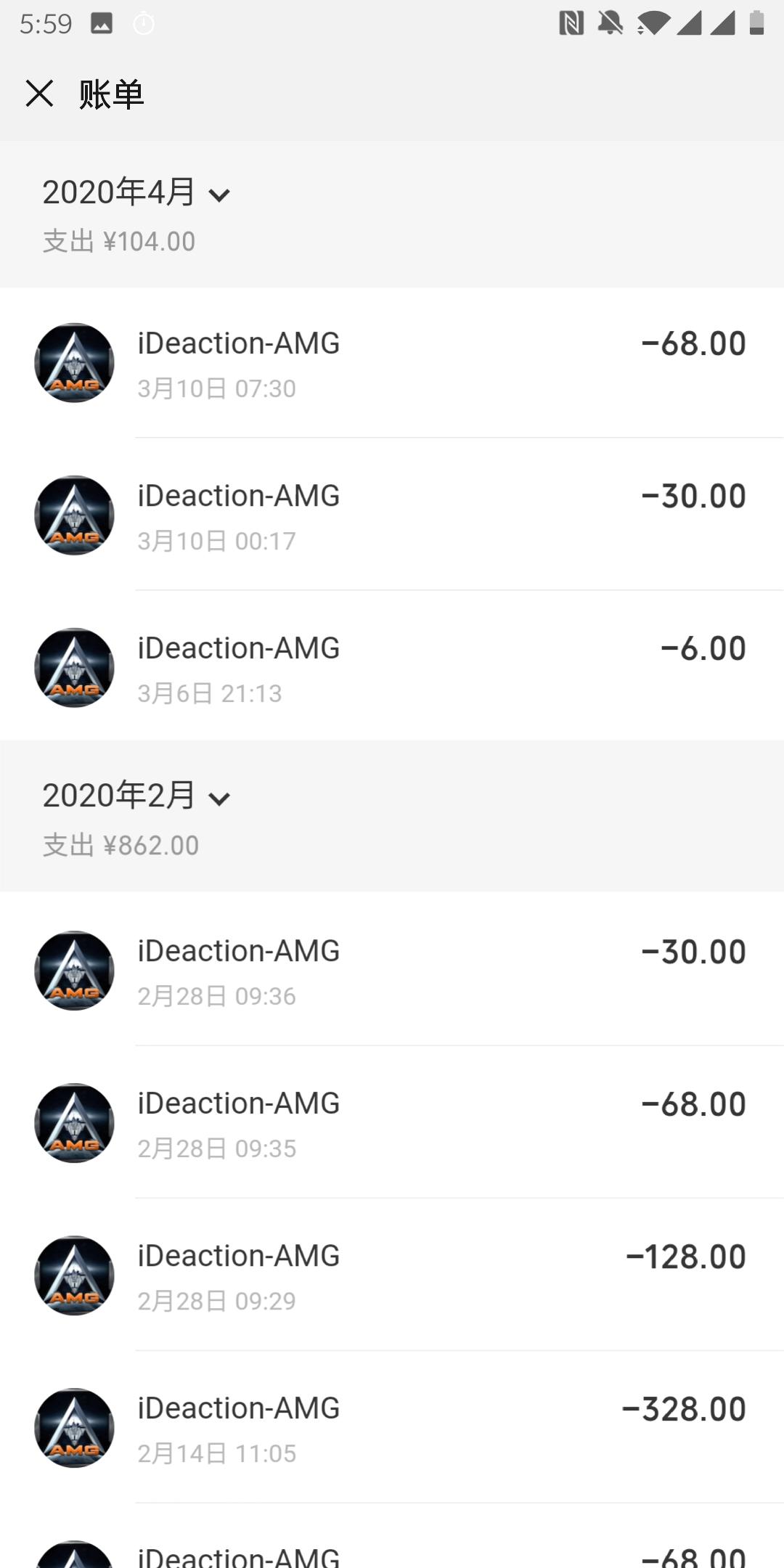Image resolution: width=784 pixels, height=1568 pixels.
Task: Open the 2020年4月 month dropdown
Action: (x=136, y=193)
